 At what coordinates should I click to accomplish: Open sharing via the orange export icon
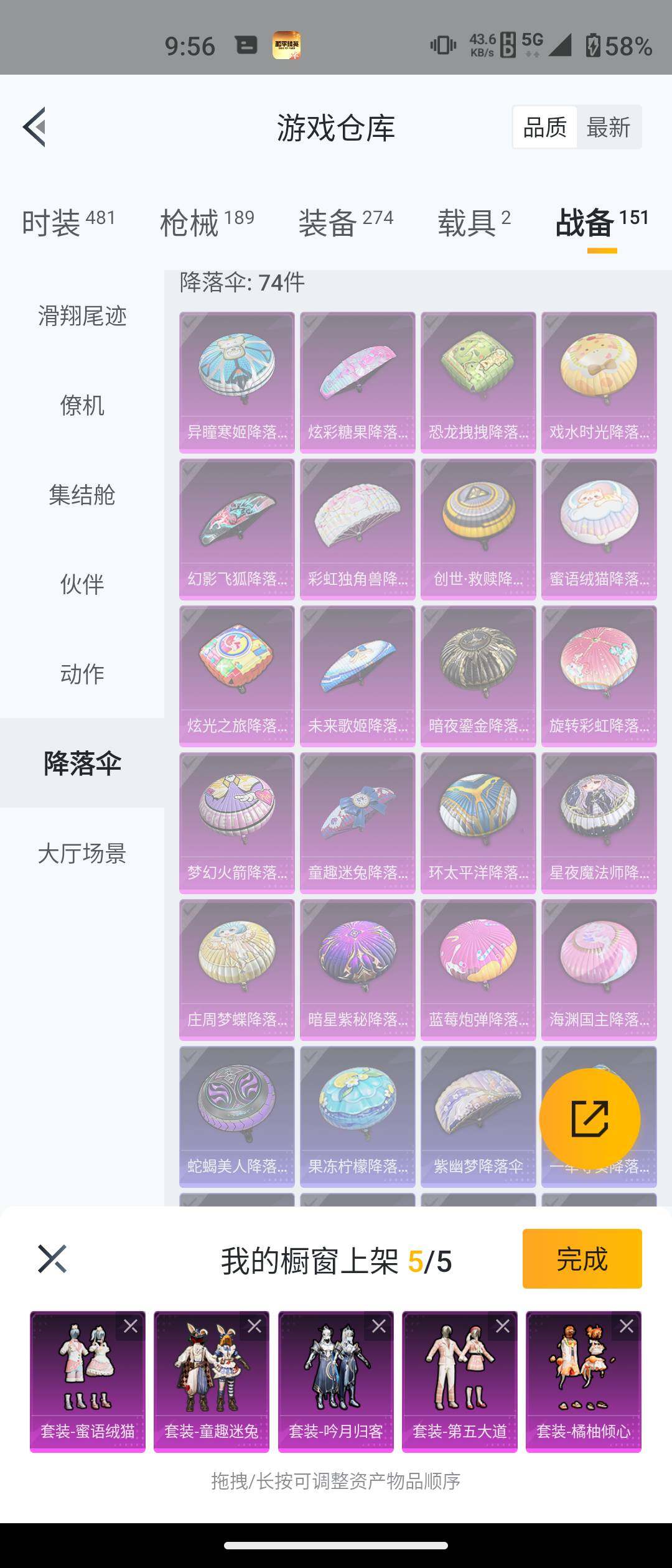[x=589, y=1117]
